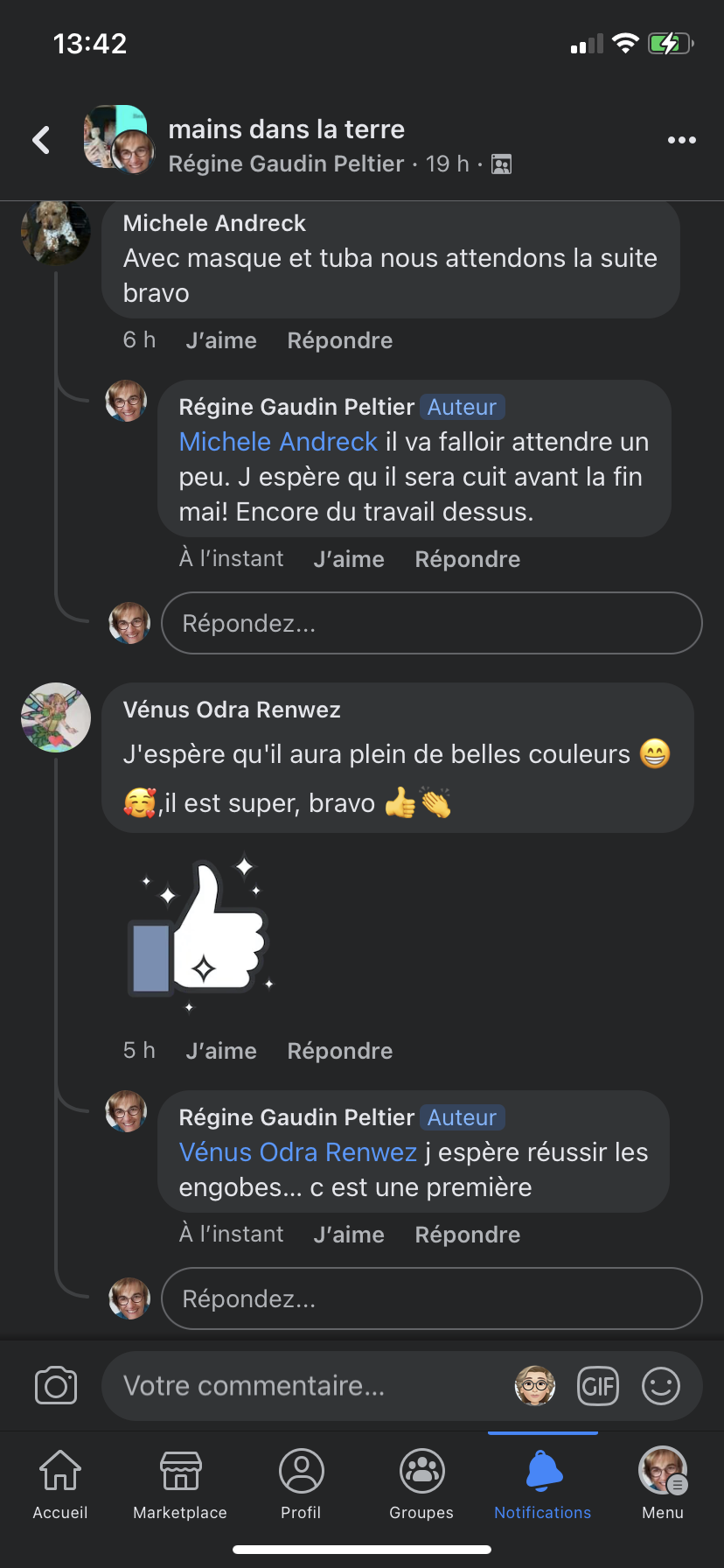This screenshot has width=724, height=1568.
Task: Open the Menu tab
Action: (663, 1485)
